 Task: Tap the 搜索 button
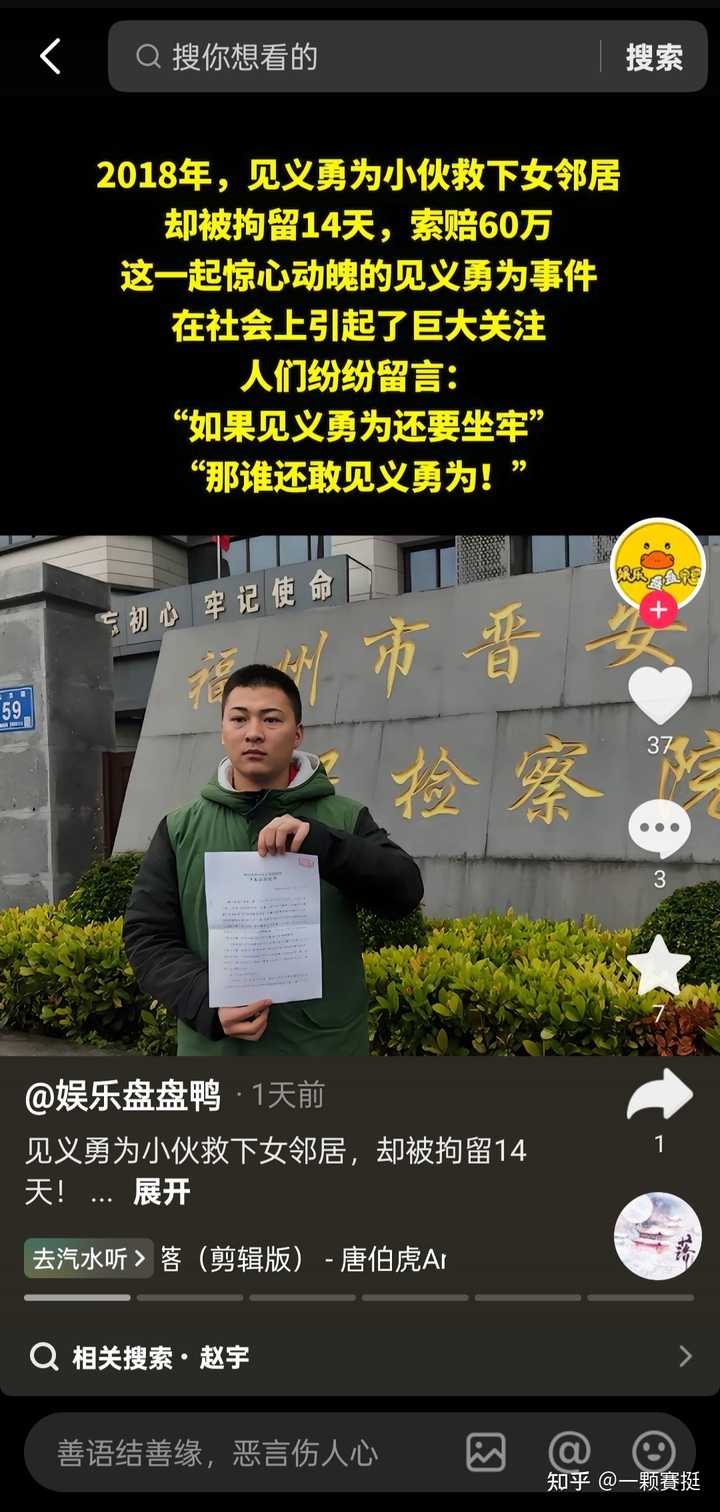pos(654,57)
